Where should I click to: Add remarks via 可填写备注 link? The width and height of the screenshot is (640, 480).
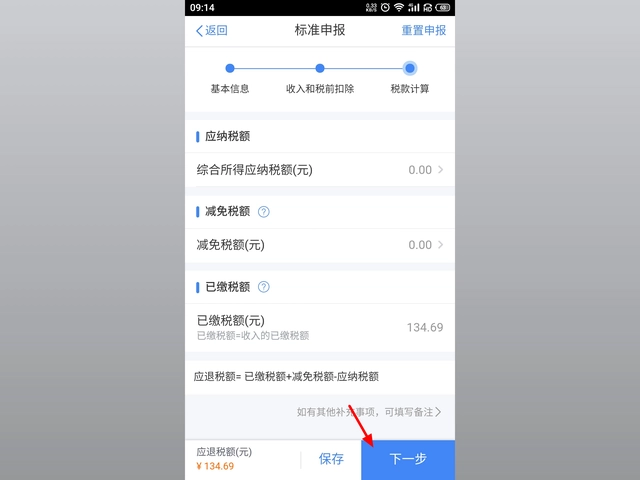(369, 412)
